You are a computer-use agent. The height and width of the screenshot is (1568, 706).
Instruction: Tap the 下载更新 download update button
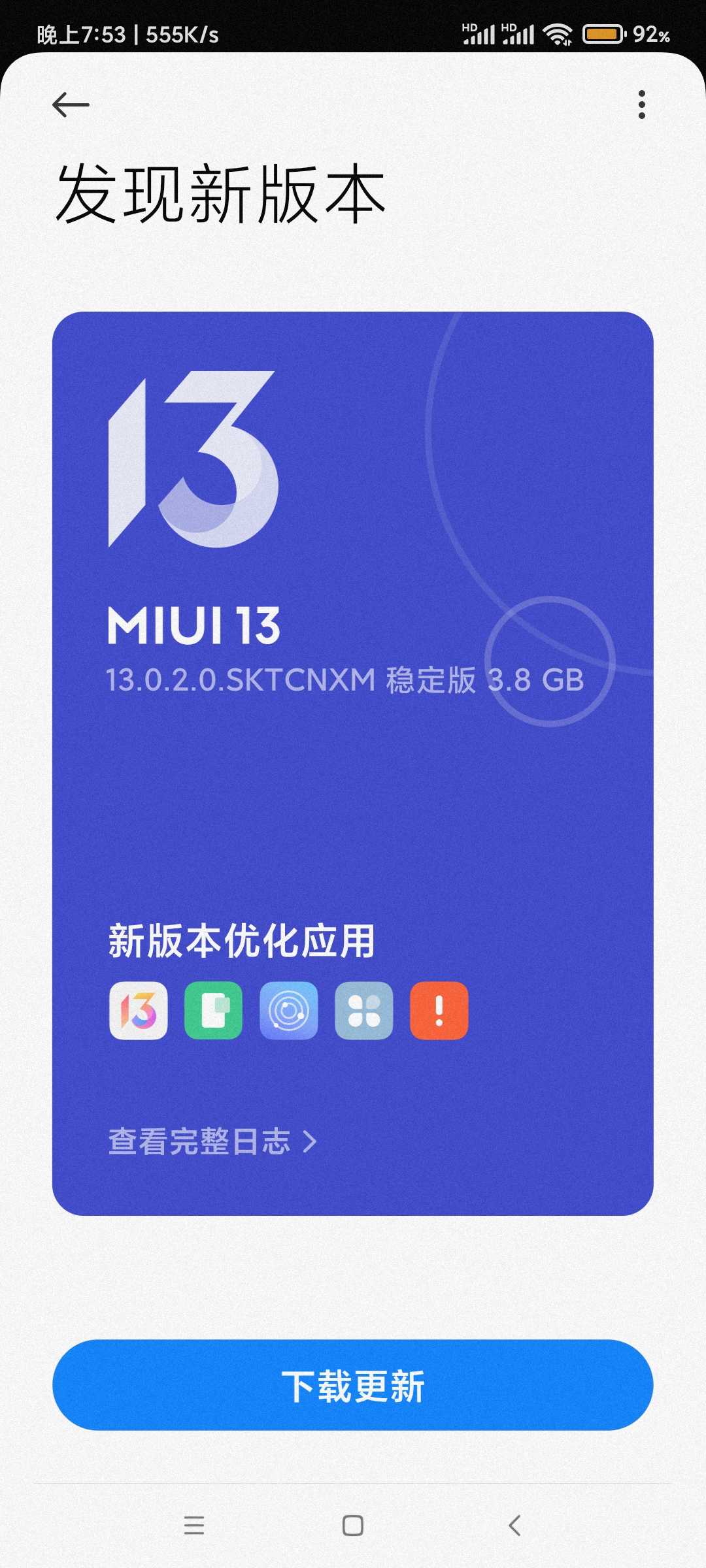tap(353, 1386)
